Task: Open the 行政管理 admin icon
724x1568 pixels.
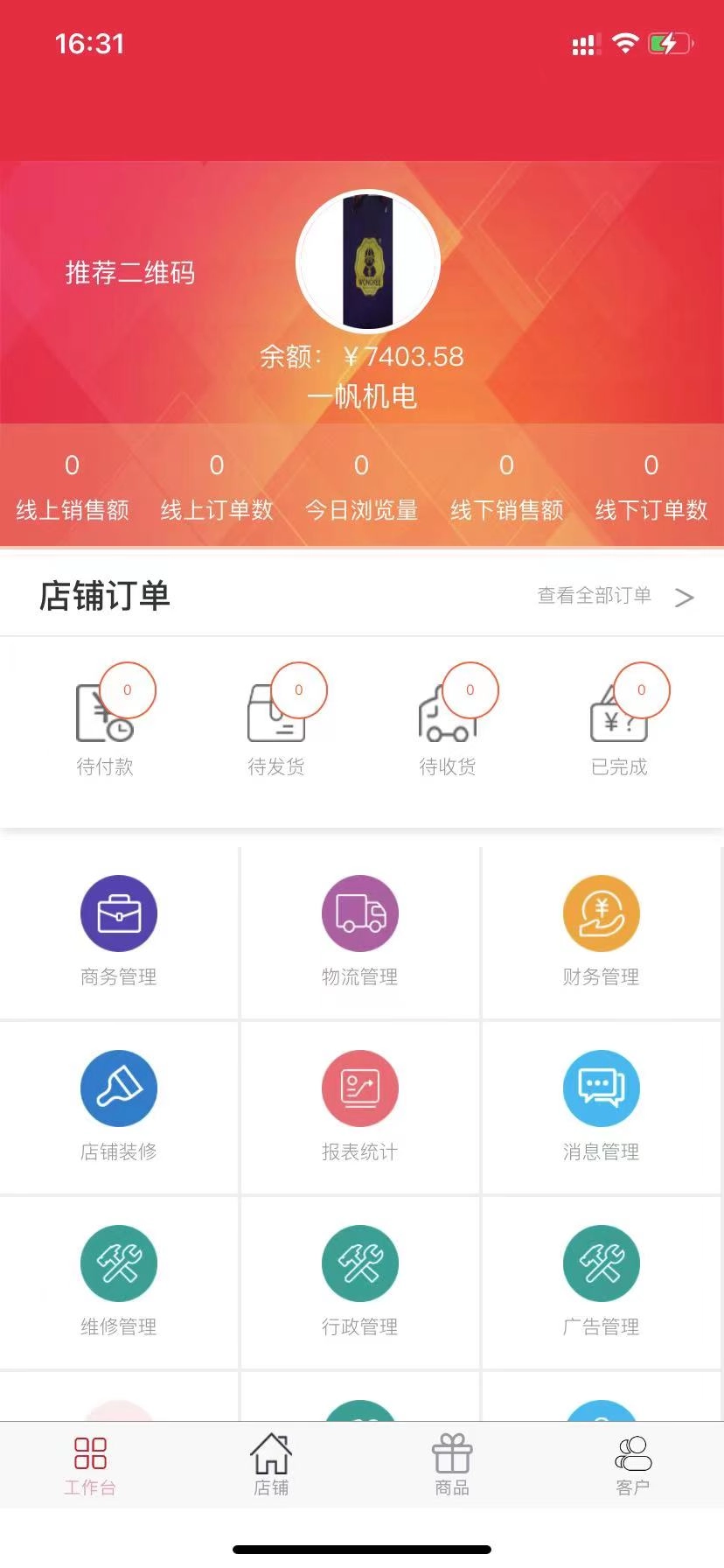Action: pyautogui.click(x=360, y=1263)
